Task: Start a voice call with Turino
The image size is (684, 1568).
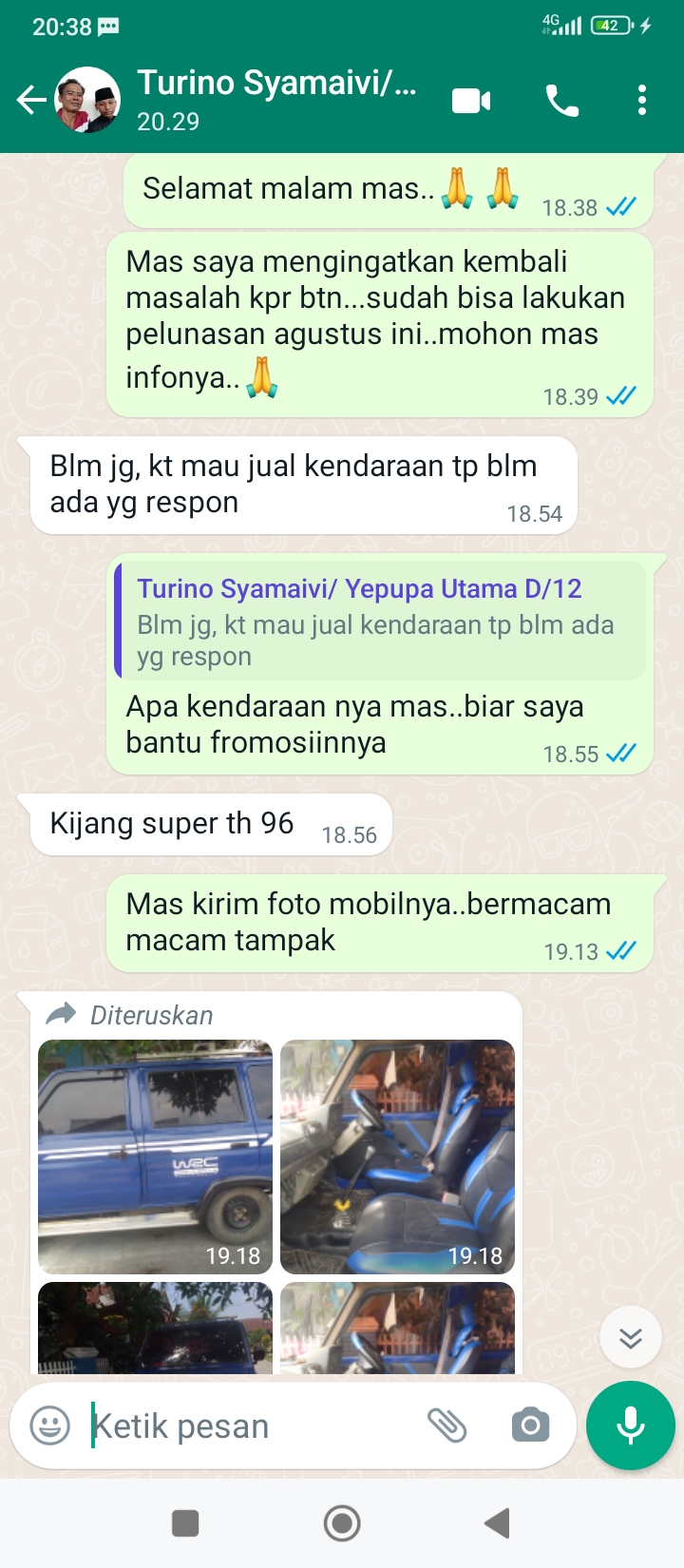Action: tap(561, 100)
